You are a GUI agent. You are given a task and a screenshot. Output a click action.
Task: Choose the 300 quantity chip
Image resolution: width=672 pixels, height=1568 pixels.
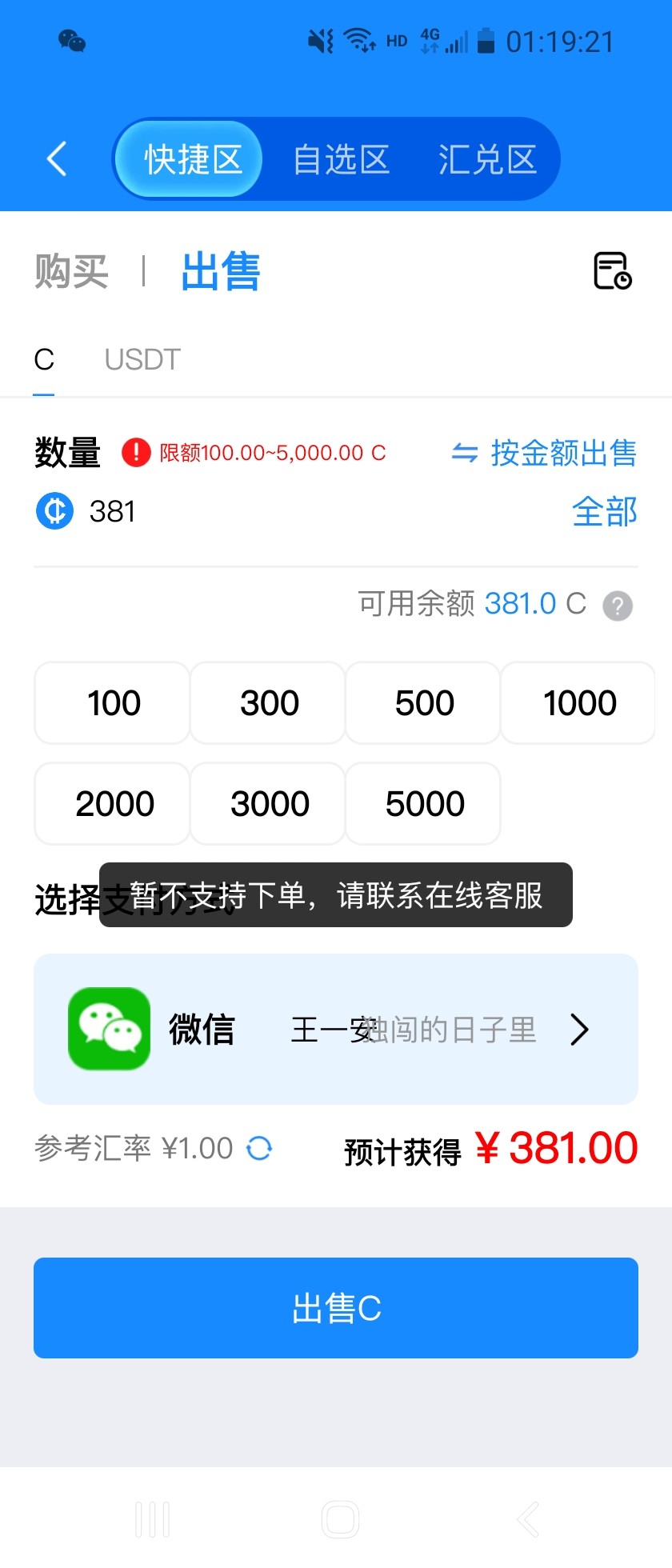coord(269,703)
